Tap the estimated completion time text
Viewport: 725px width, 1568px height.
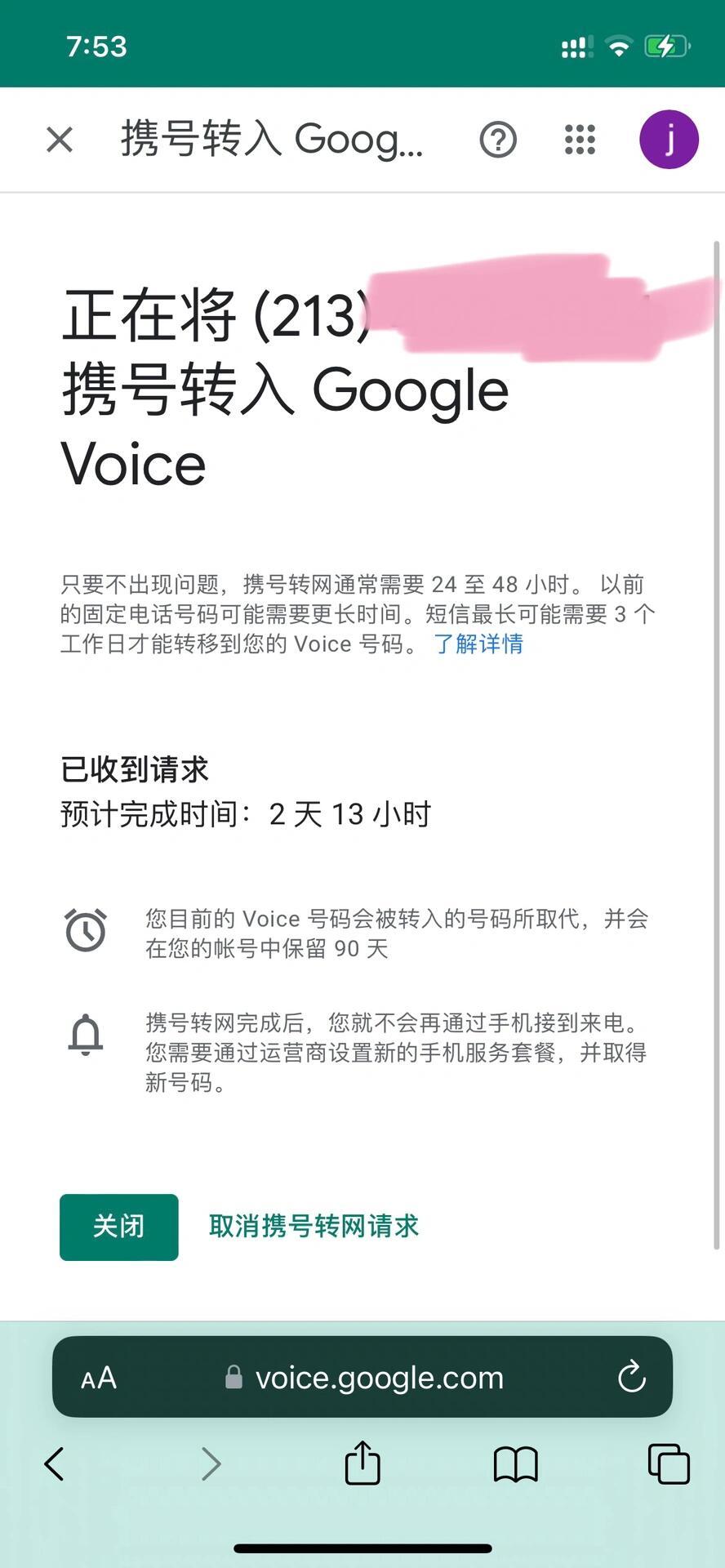point(245,813)
